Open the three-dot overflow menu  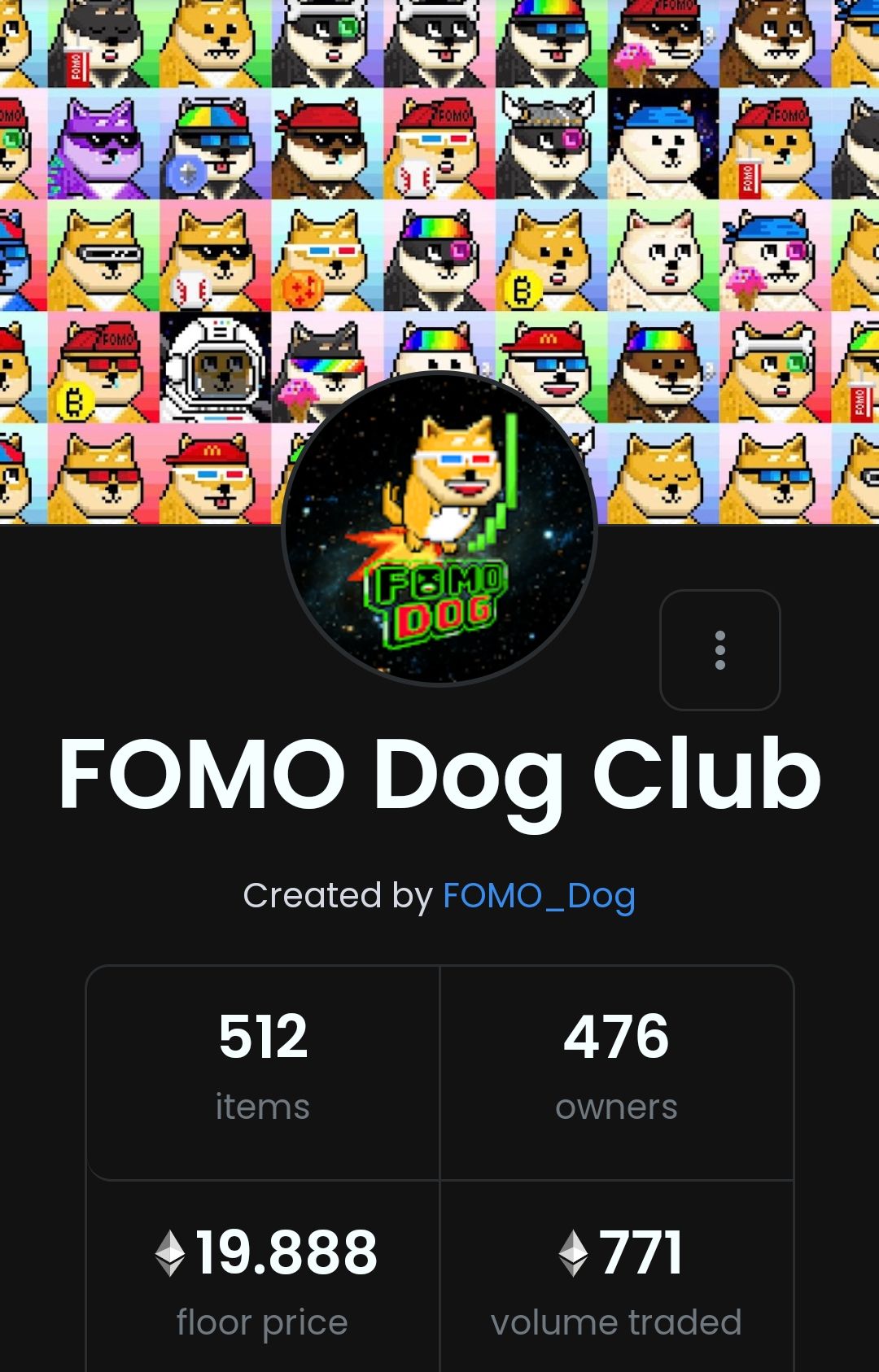pos(719,650)
